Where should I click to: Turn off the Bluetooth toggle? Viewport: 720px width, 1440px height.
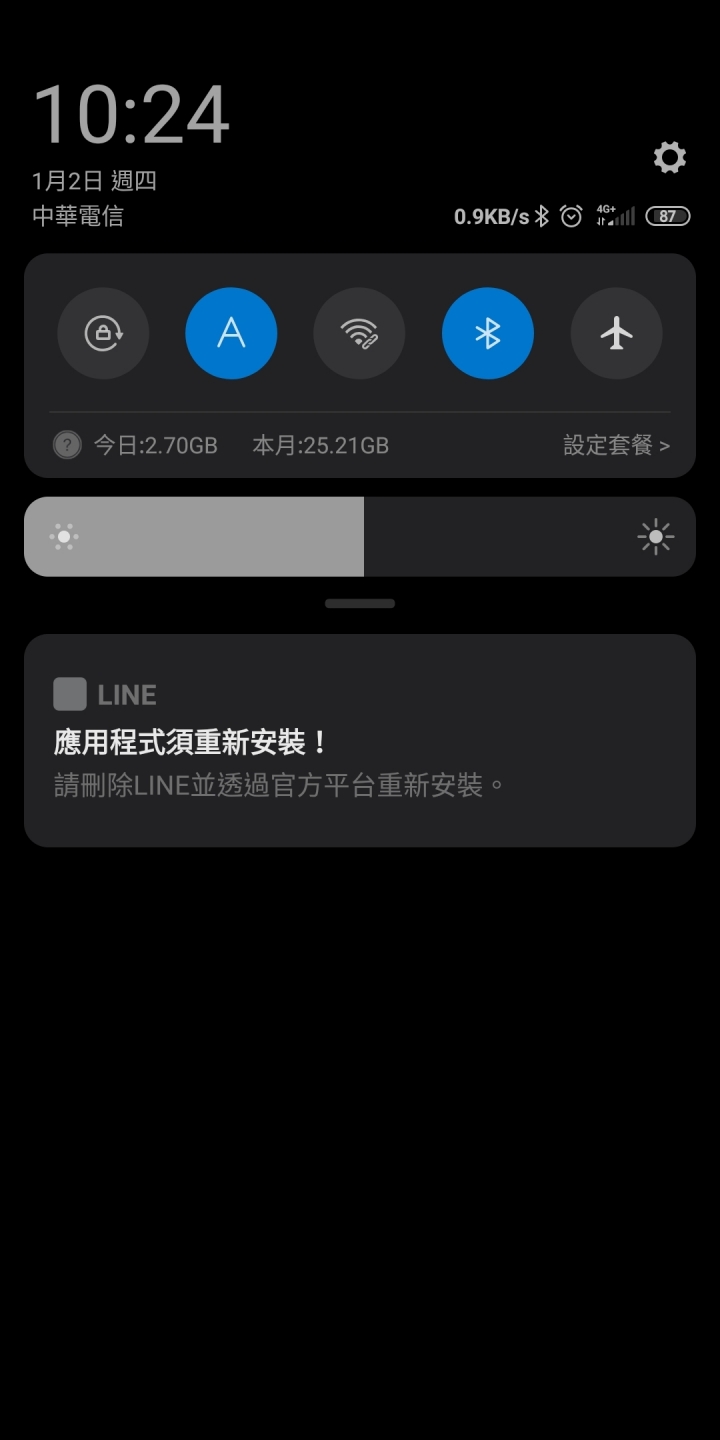pyautogui.click(x=488, y=333)
